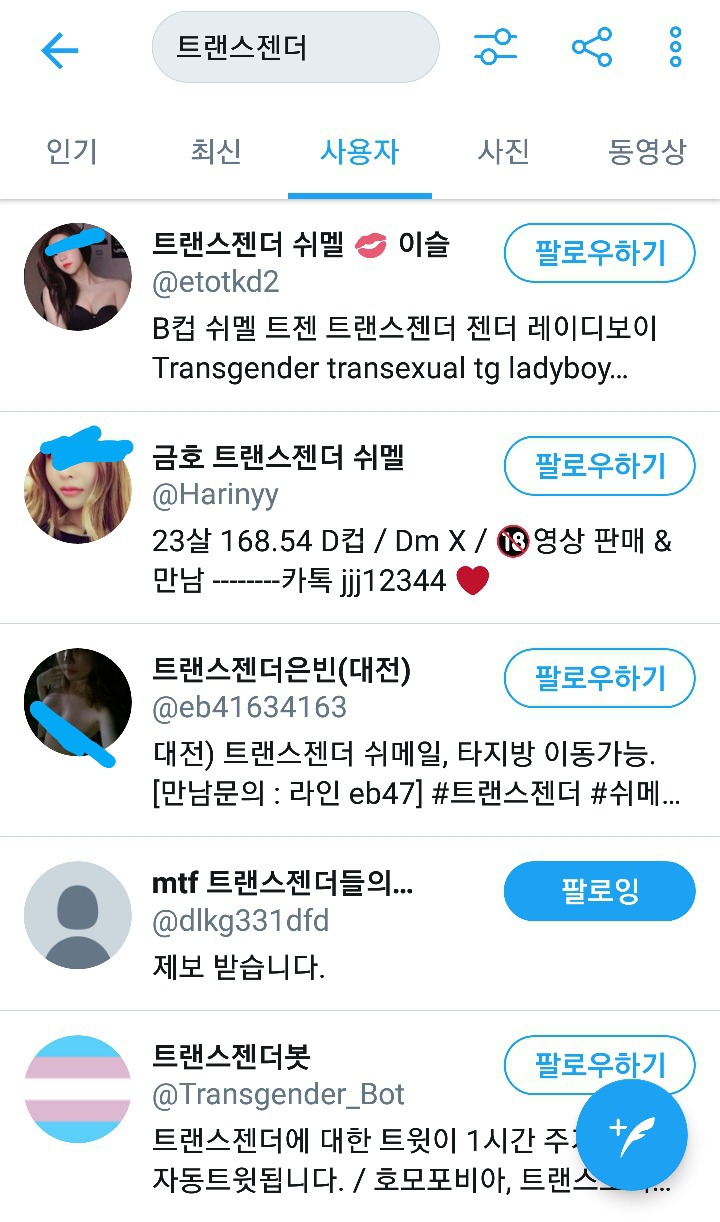Go back with the arrow icon
Screen dimensions: 720x1222
click(60, 50)
